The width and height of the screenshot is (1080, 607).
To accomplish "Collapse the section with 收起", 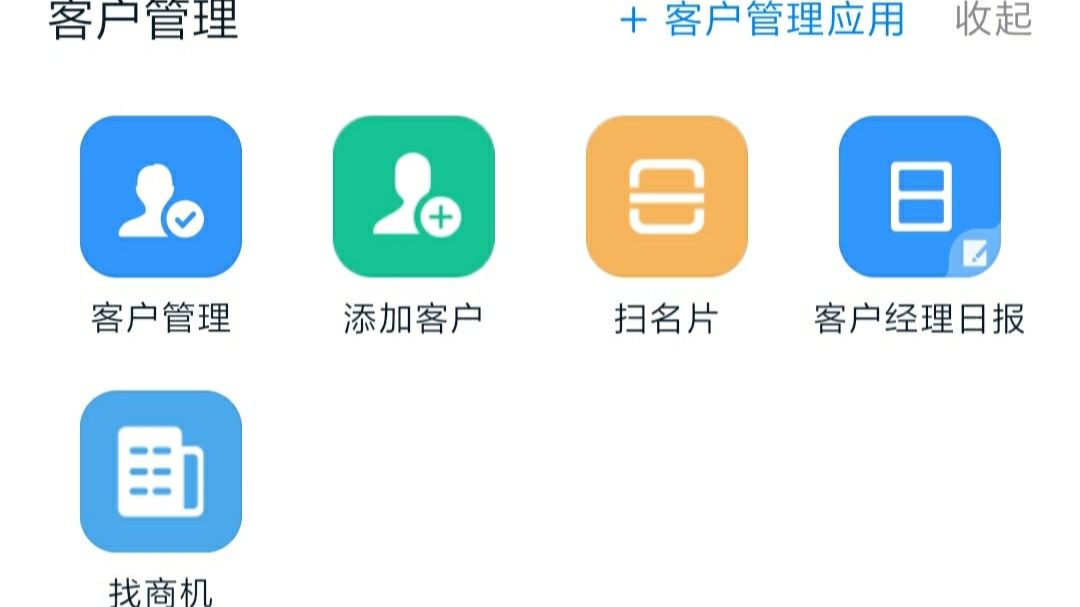I will click(x=993, y=19).
